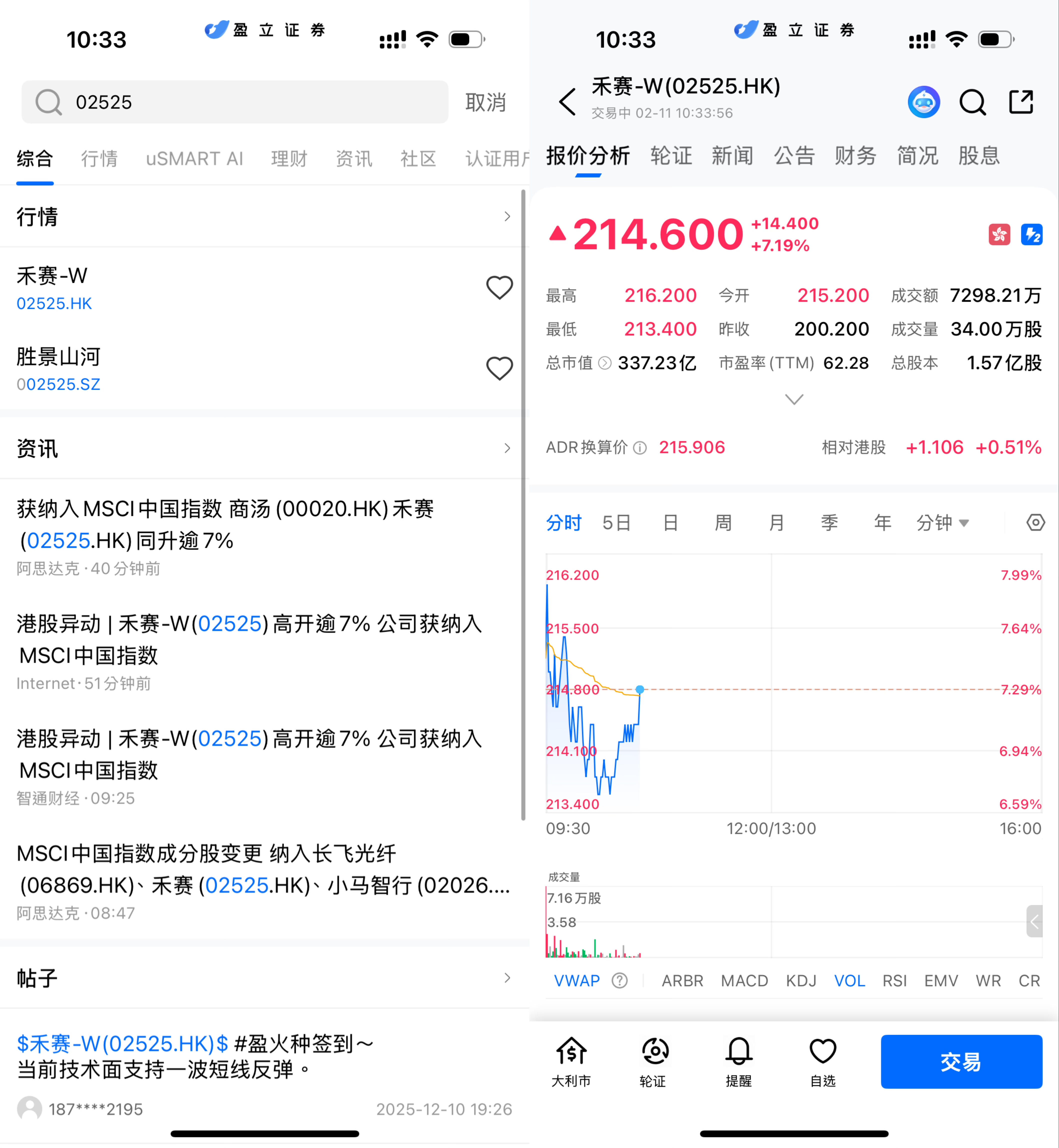Screen dimensions: 1059x1148
Task: Select the MACD indicator
Action: [744, 981]
